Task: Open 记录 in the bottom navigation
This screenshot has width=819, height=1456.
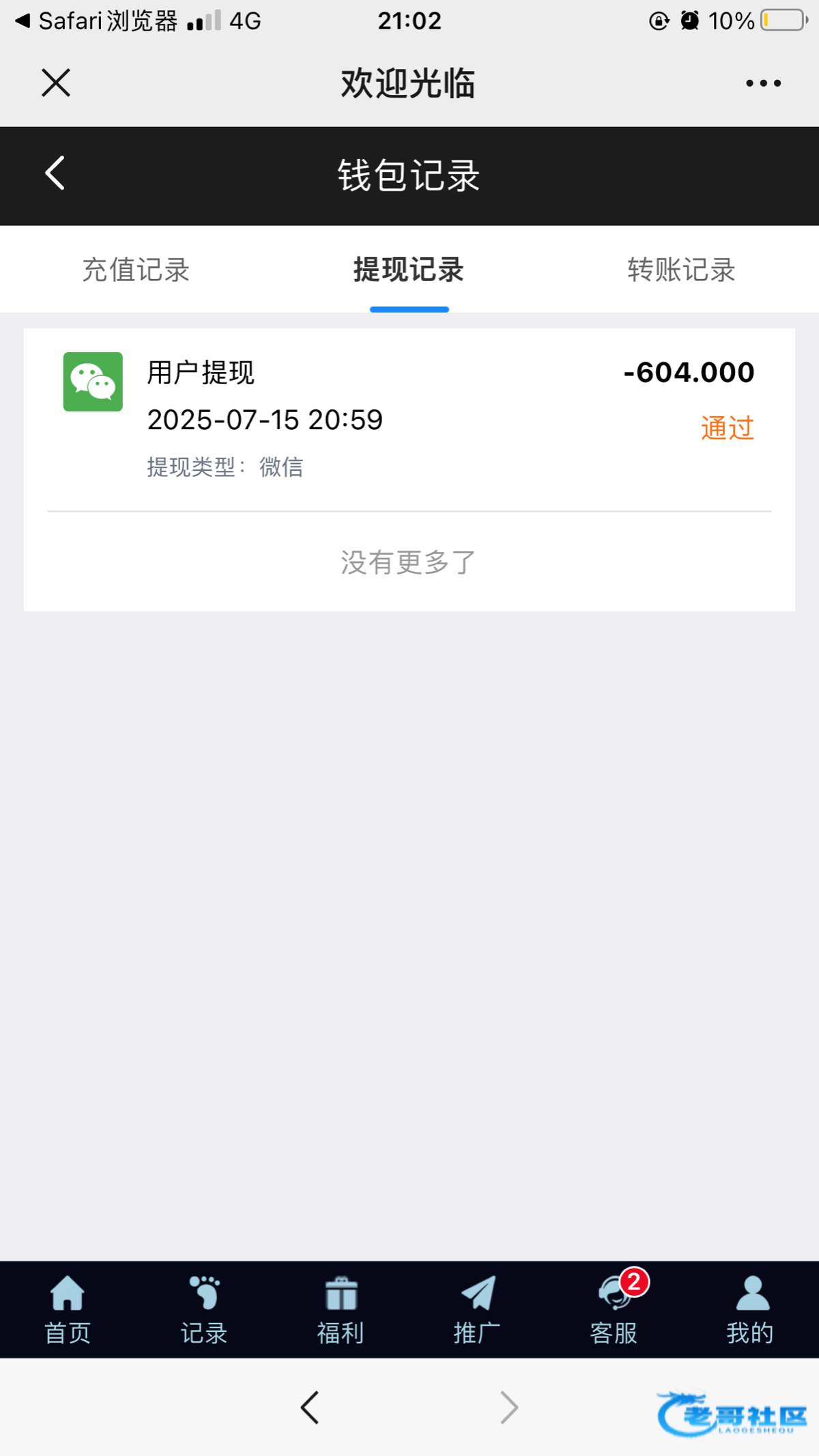Action: tap(204, 1310)
